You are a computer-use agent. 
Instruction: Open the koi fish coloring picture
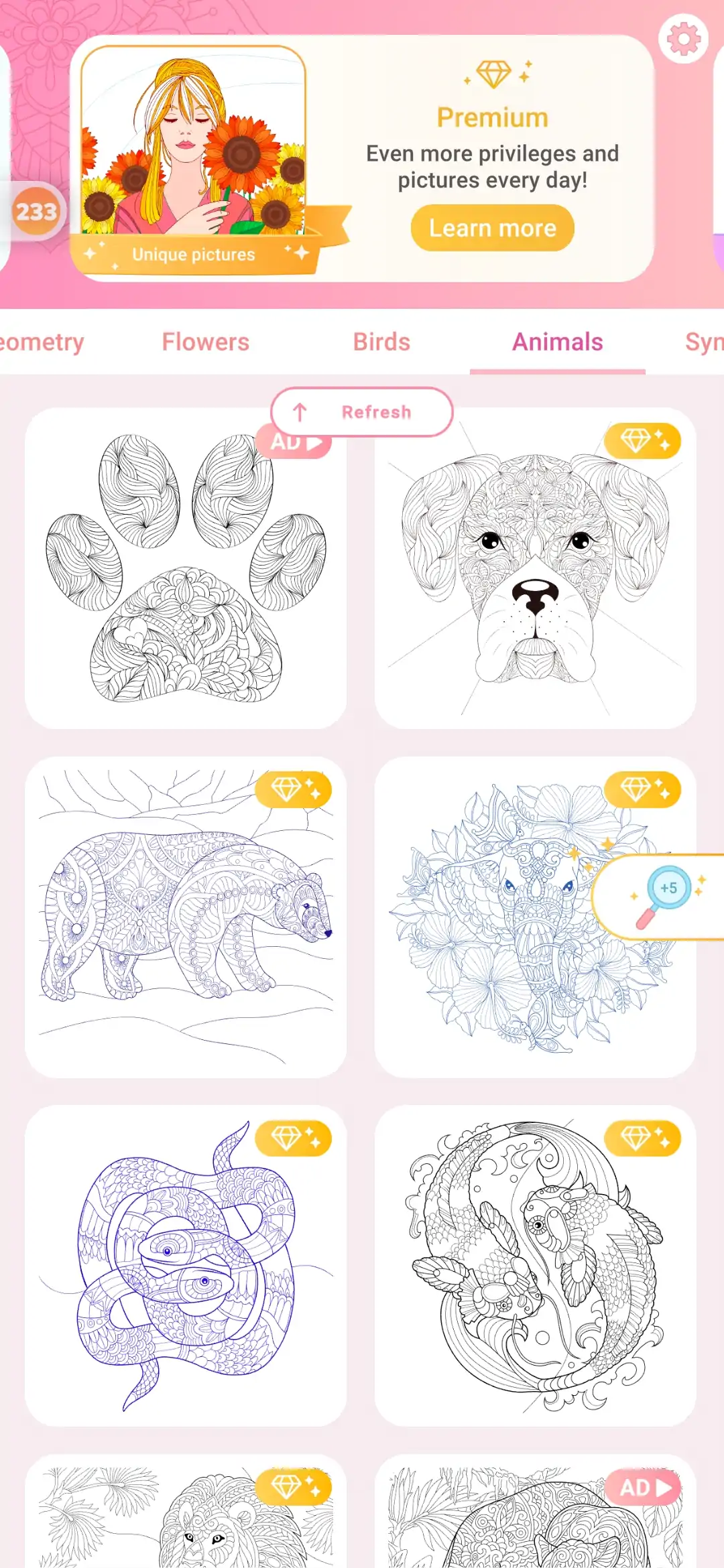click(x=535, y=1266)
